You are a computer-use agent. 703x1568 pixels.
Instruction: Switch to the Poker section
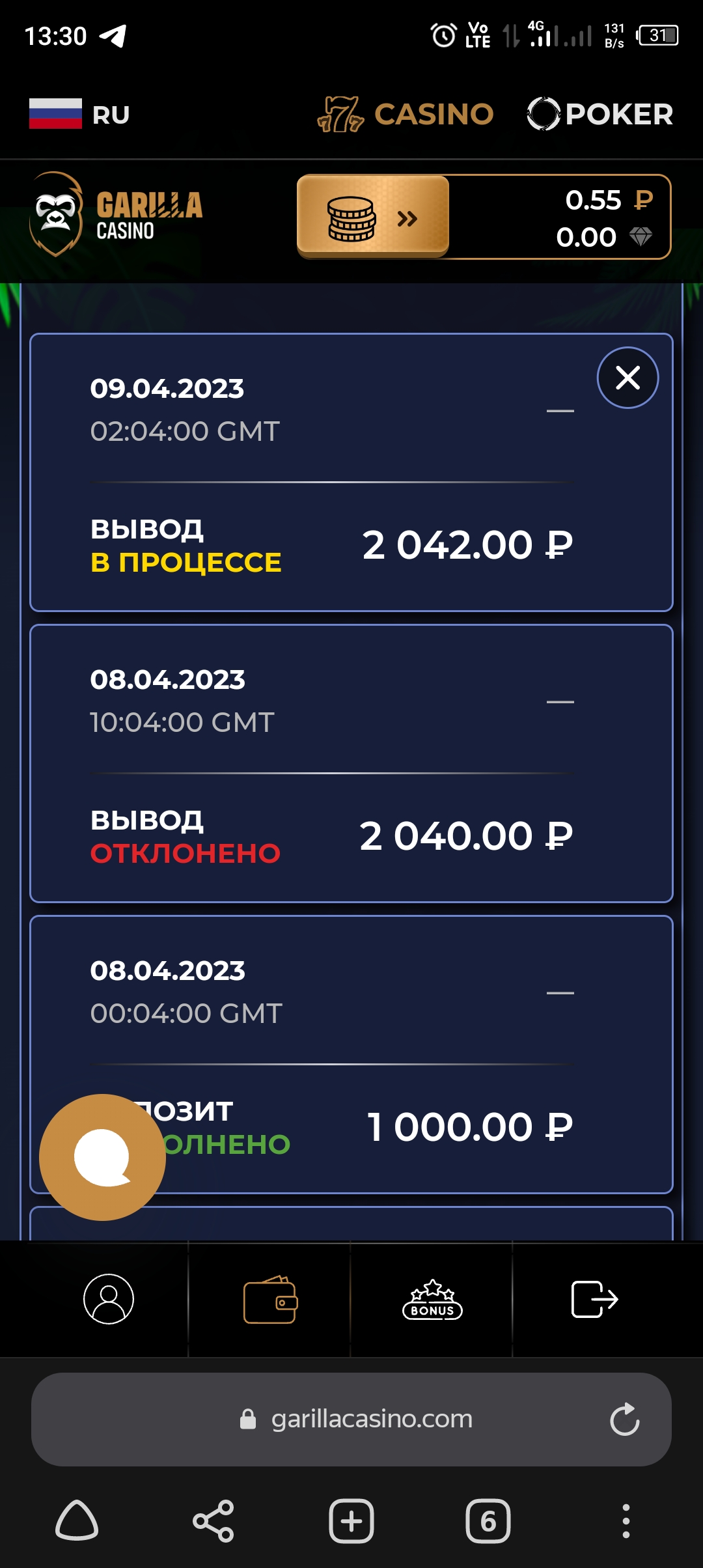(x=600, y=115)
